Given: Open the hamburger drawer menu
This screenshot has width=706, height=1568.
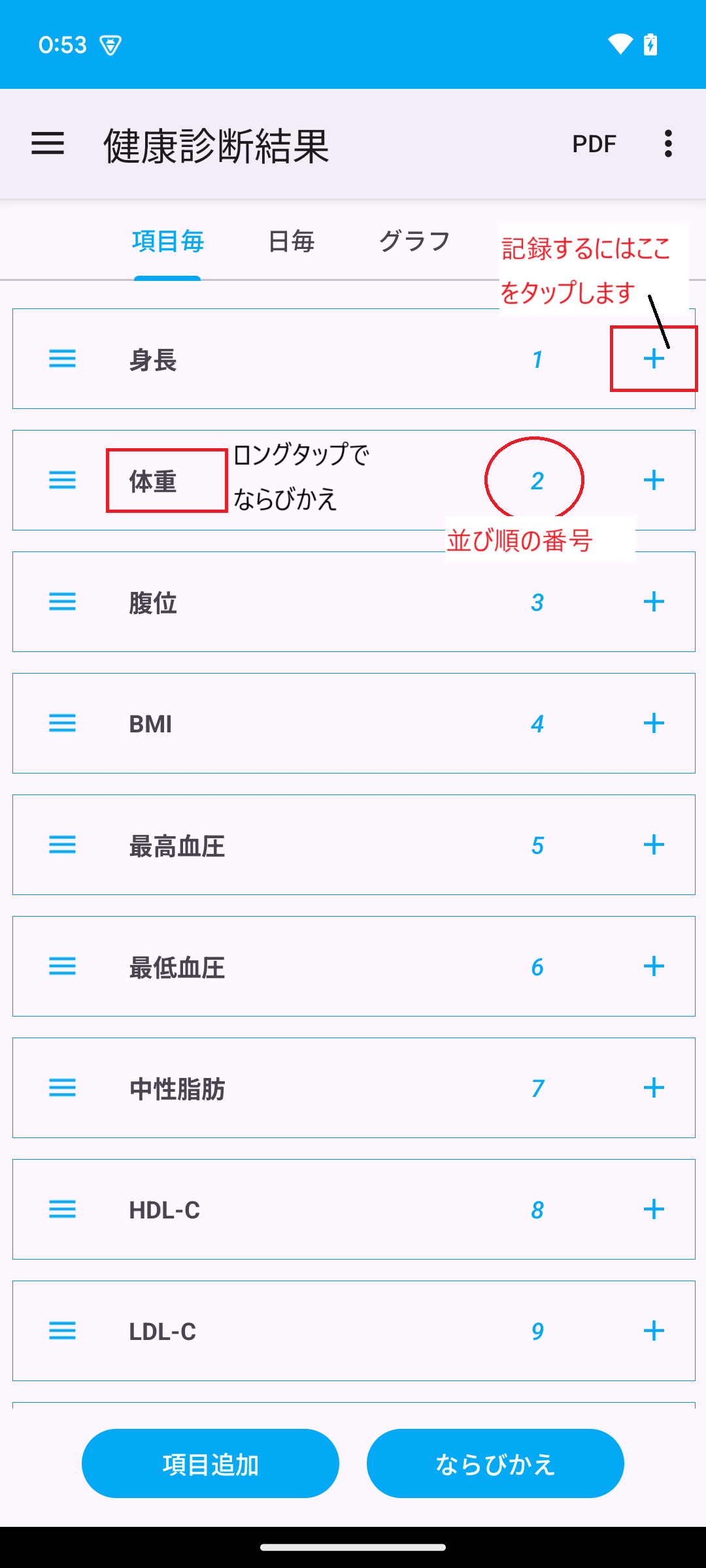Looking at the screenshot, I should [x=48, y=144].
